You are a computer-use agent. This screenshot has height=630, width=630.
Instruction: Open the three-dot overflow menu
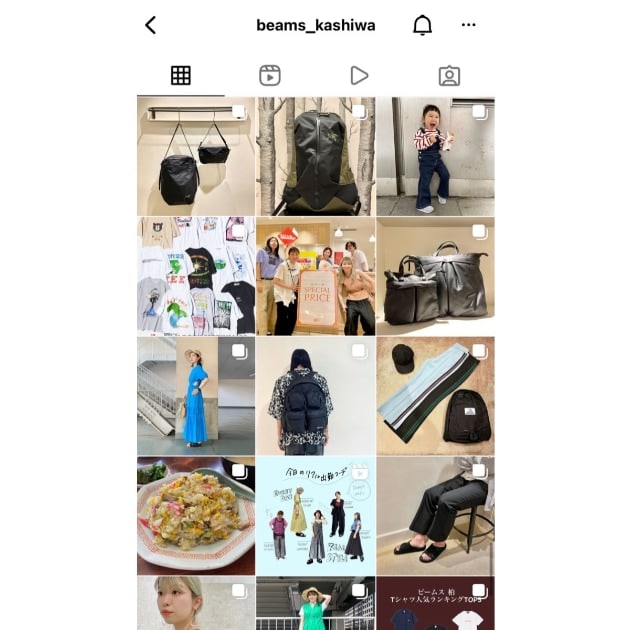coord(468,25)
